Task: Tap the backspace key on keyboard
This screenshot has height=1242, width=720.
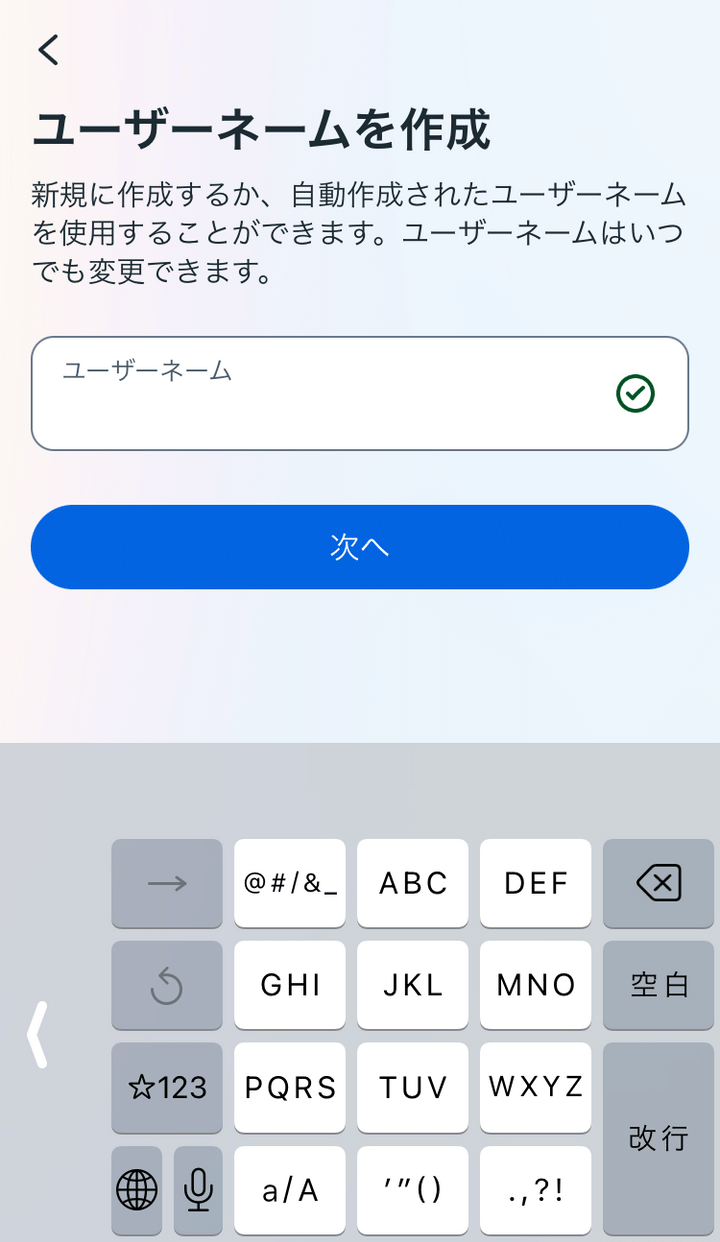Action: point(658,884)
